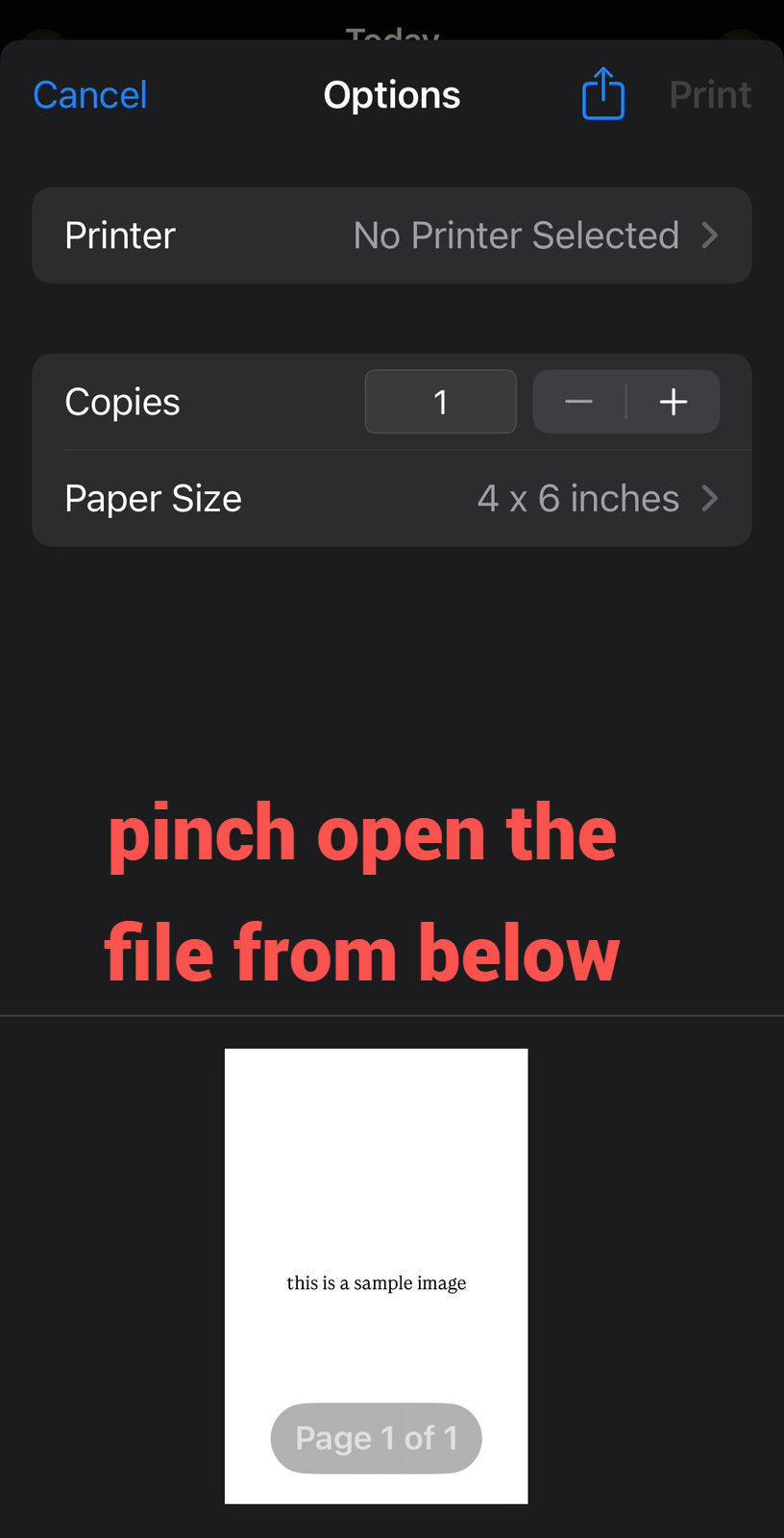Cancel the print dialog
Image resolution: width=784 pixels, height=1538 pixels.
tap(89, 93)
